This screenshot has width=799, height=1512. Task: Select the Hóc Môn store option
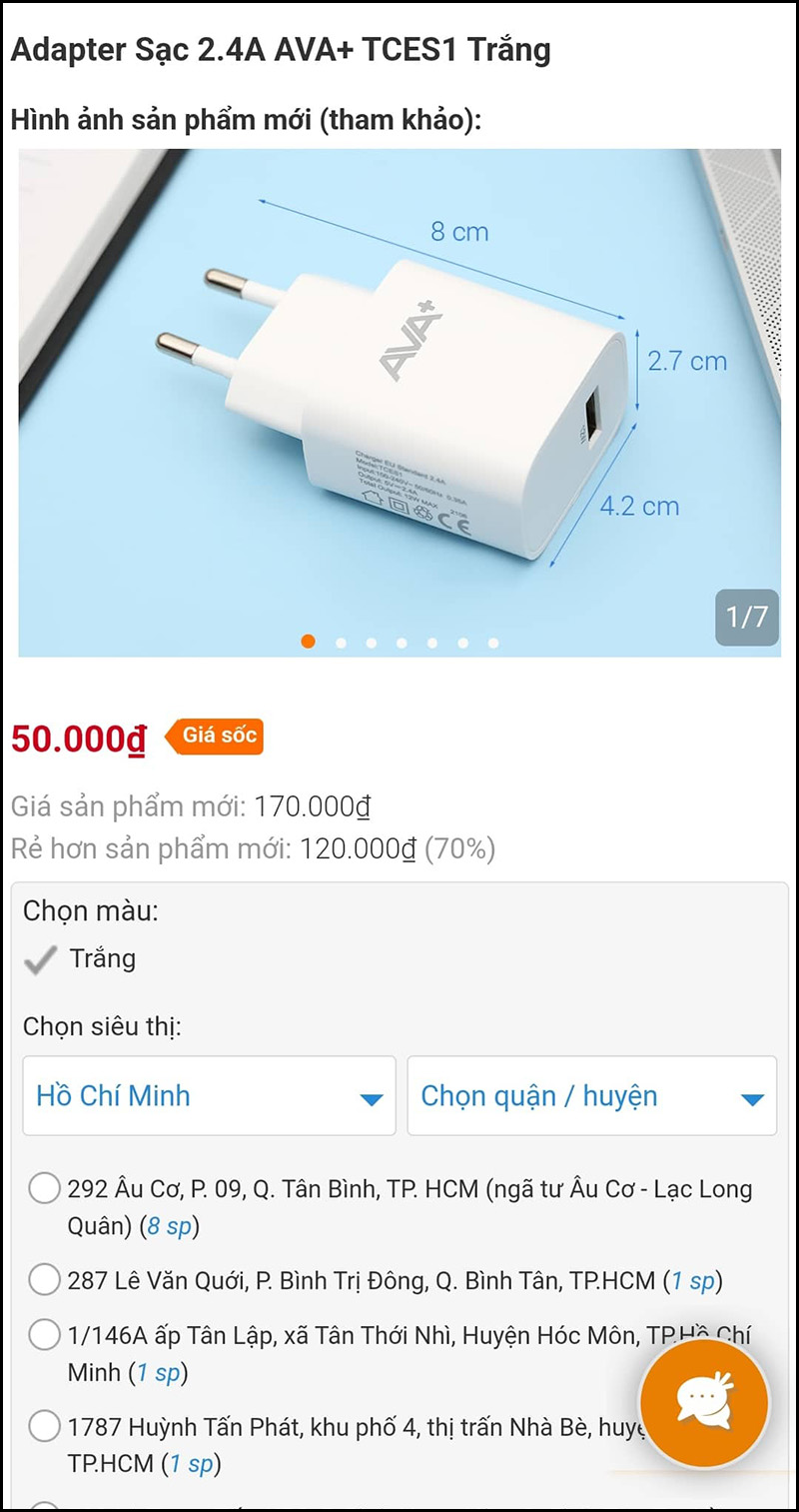pos(44,1335)
